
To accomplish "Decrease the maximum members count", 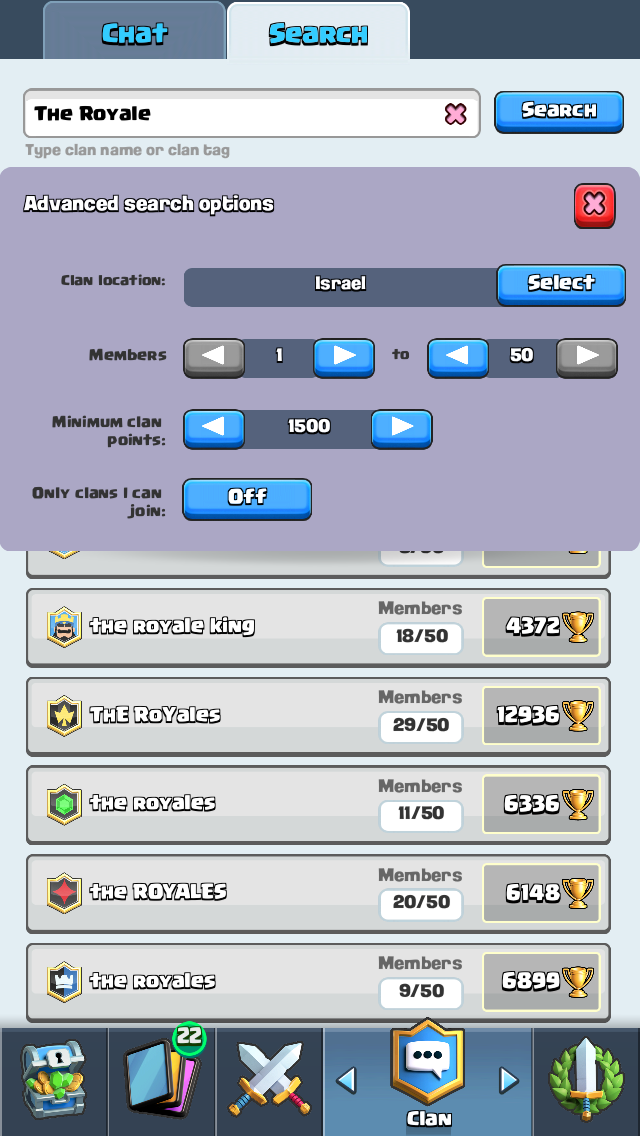I will tap(458, 357).
